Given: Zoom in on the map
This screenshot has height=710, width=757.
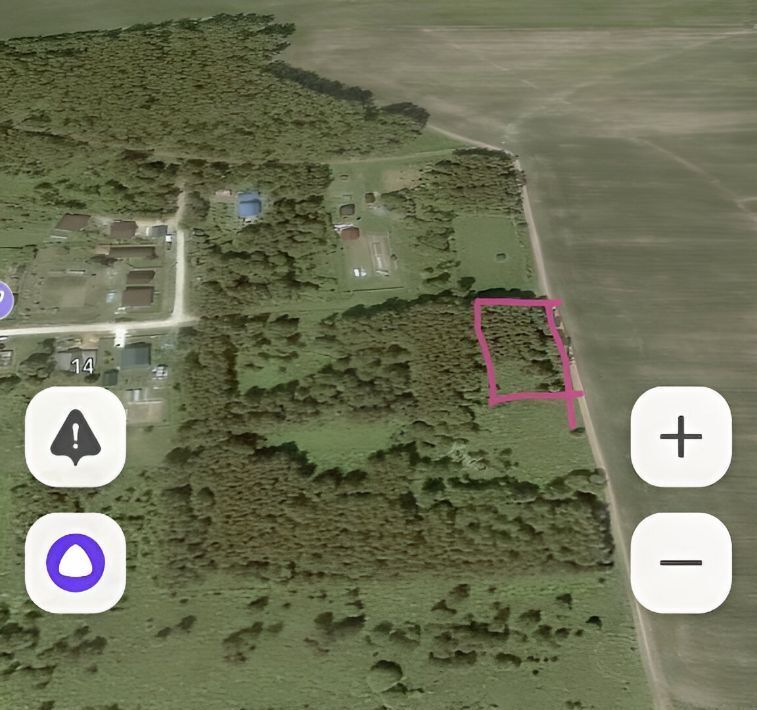Looking at the screenshot, I should coord(681,437).
